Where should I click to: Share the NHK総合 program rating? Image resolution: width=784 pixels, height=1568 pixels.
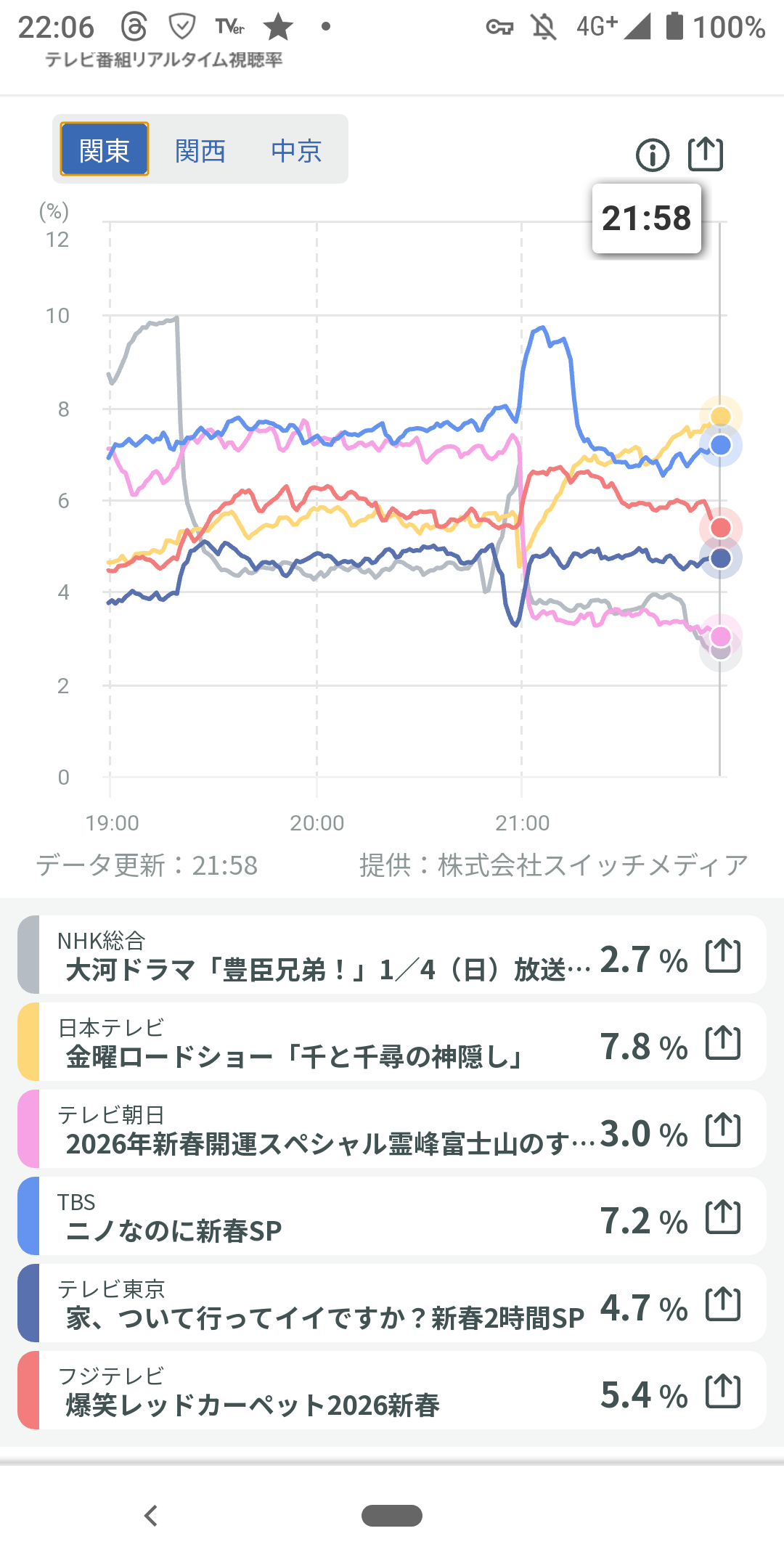[x=723, y=955]
